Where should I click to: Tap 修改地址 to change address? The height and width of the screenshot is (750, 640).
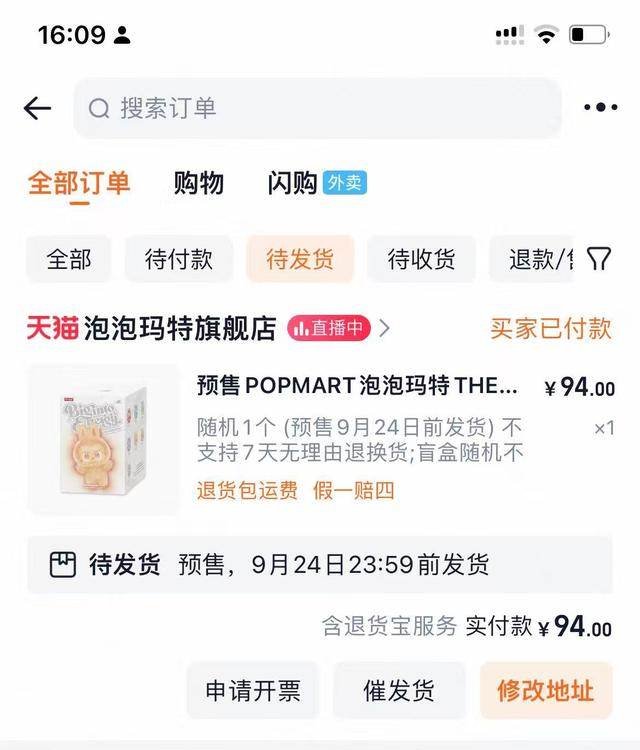pos(545,690)
